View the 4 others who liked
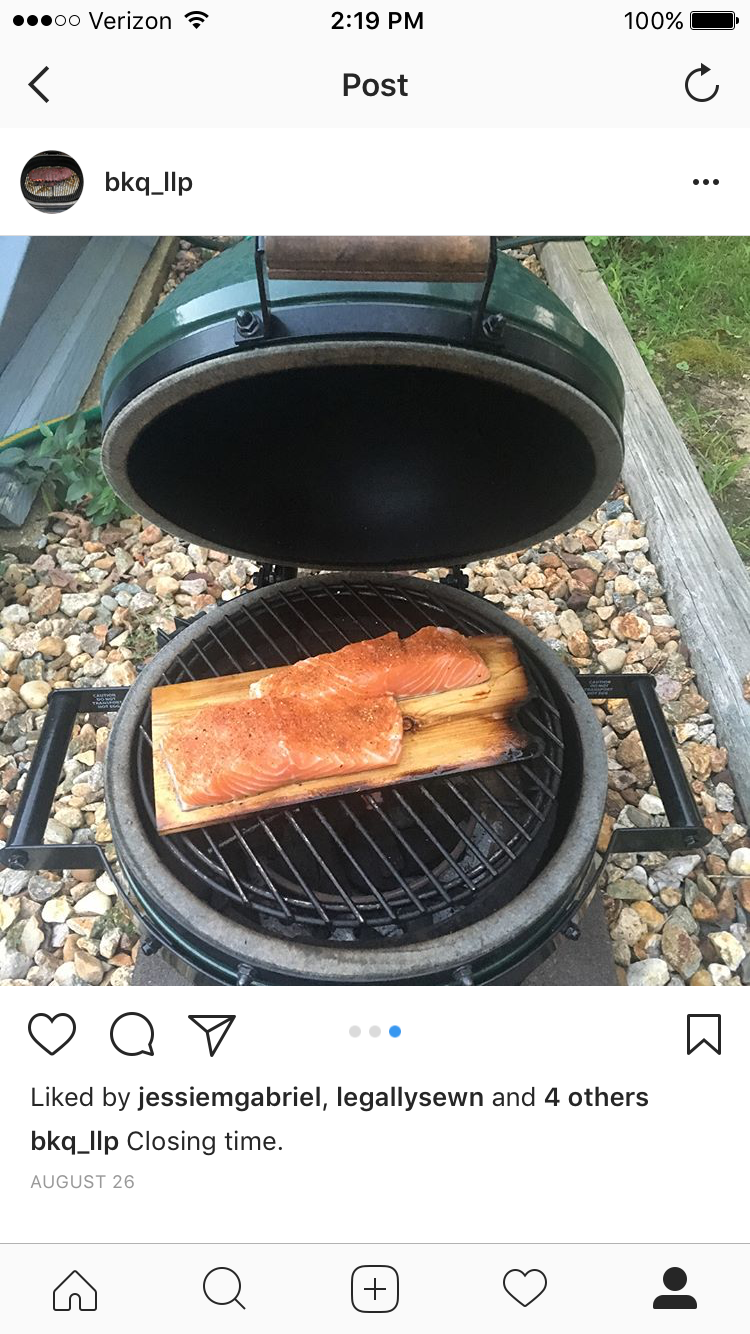This screenshot has width=750, height=1334. [x=596, y=1097]
